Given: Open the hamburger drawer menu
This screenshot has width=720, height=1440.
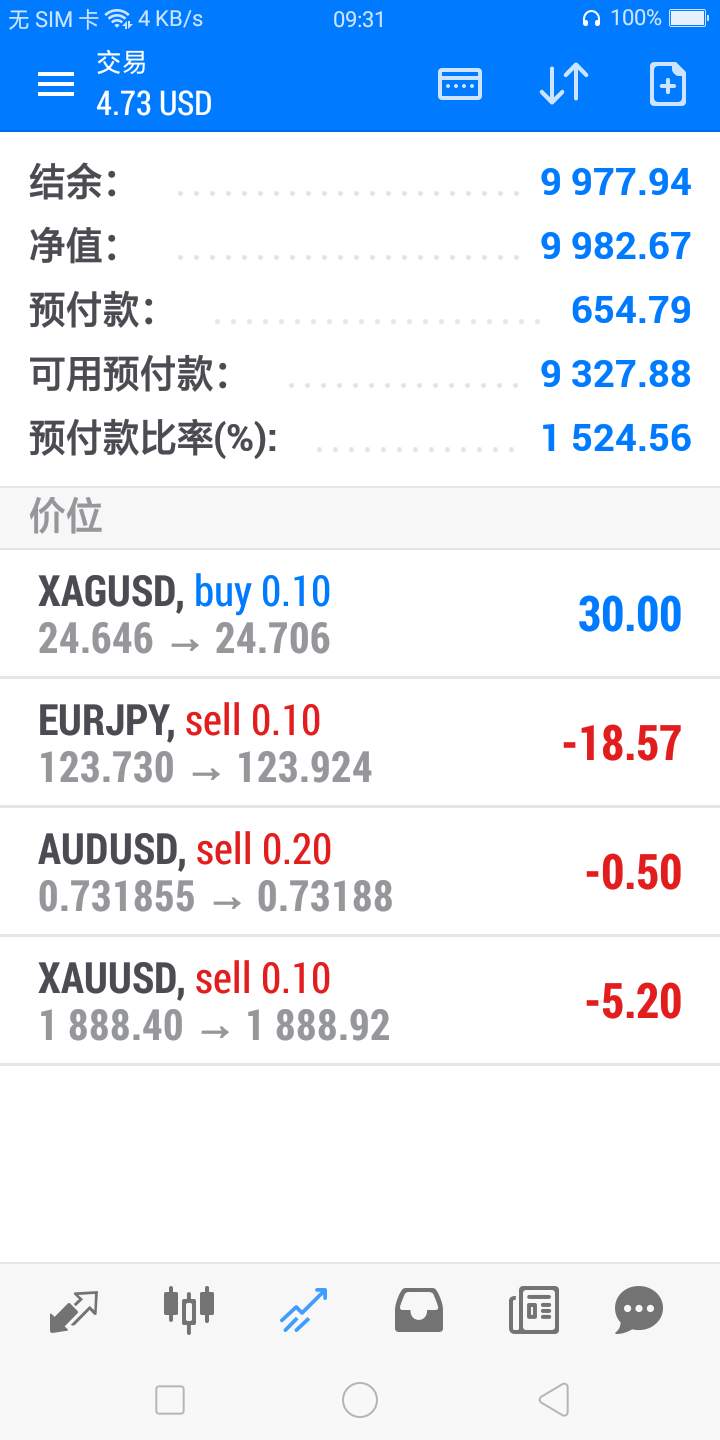Looking at the screenshot, I should pos(56,84).
